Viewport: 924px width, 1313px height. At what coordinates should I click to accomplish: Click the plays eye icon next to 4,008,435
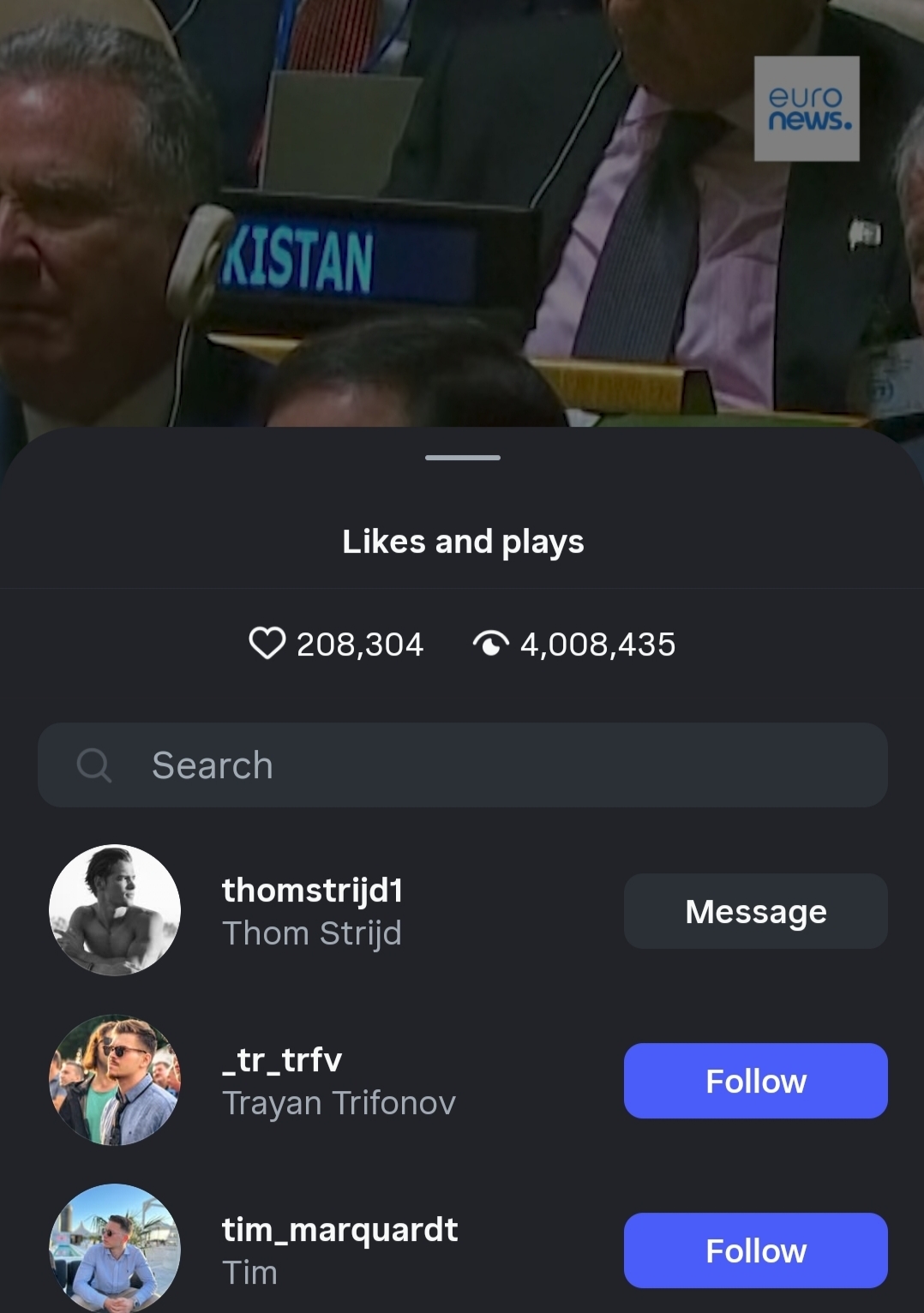point(490,645)
